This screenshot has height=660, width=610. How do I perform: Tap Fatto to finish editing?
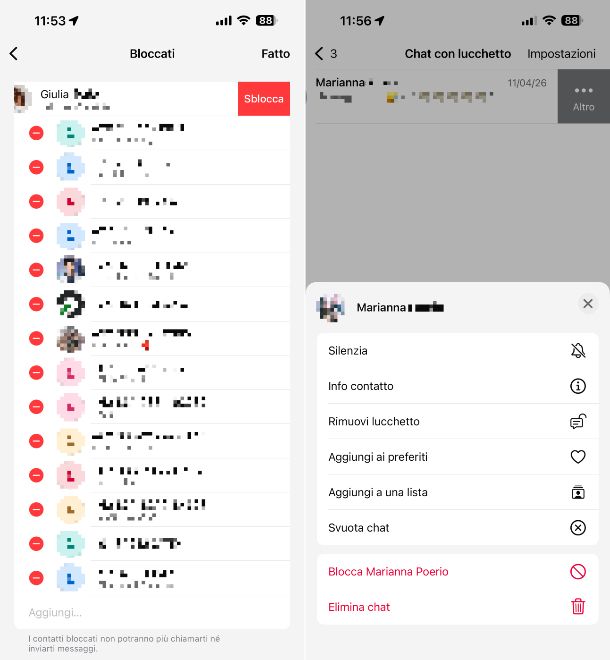[275, 54]
